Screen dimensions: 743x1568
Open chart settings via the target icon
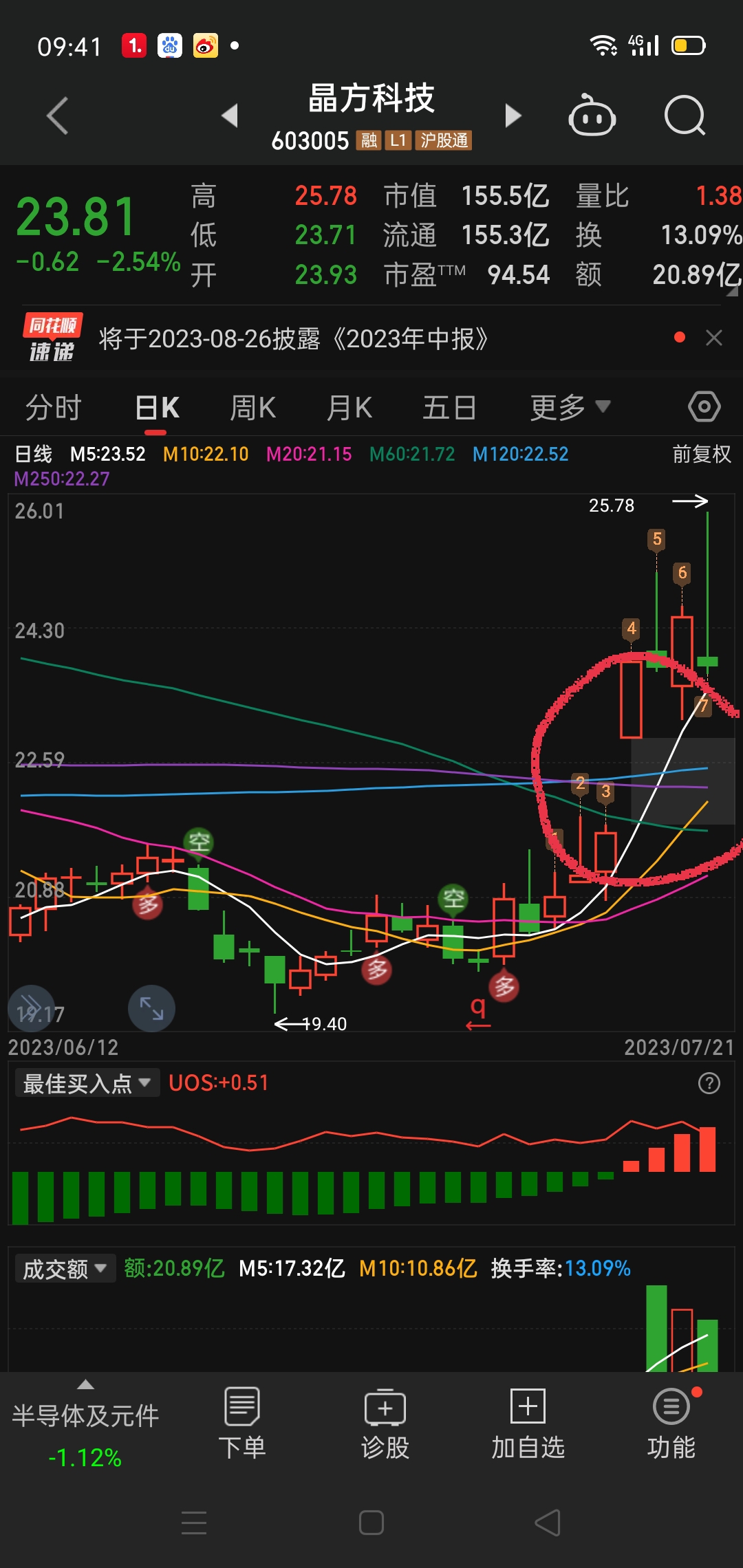(x=704, y=406)
